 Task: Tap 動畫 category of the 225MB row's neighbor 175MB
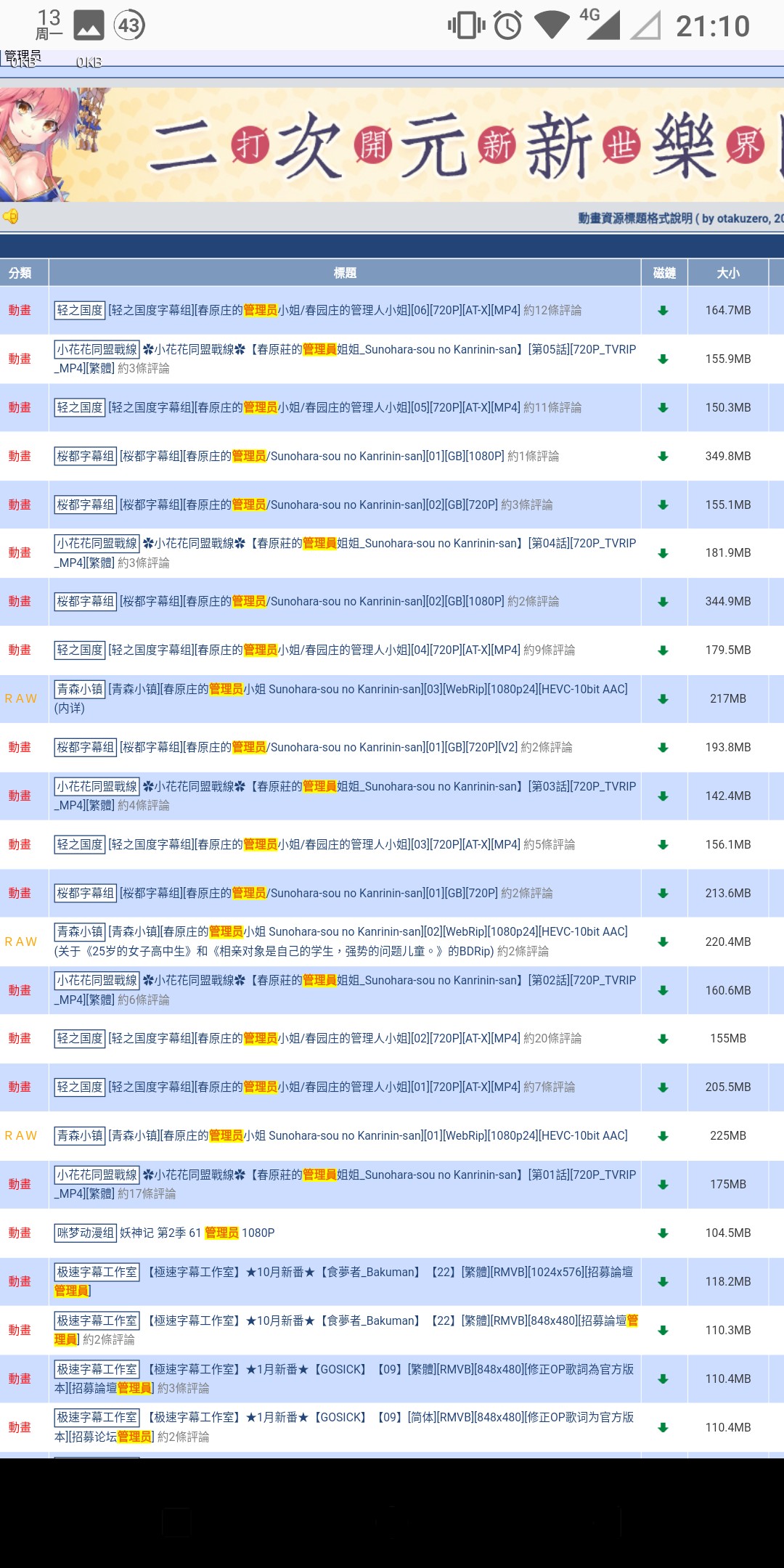click(20, 1185)
